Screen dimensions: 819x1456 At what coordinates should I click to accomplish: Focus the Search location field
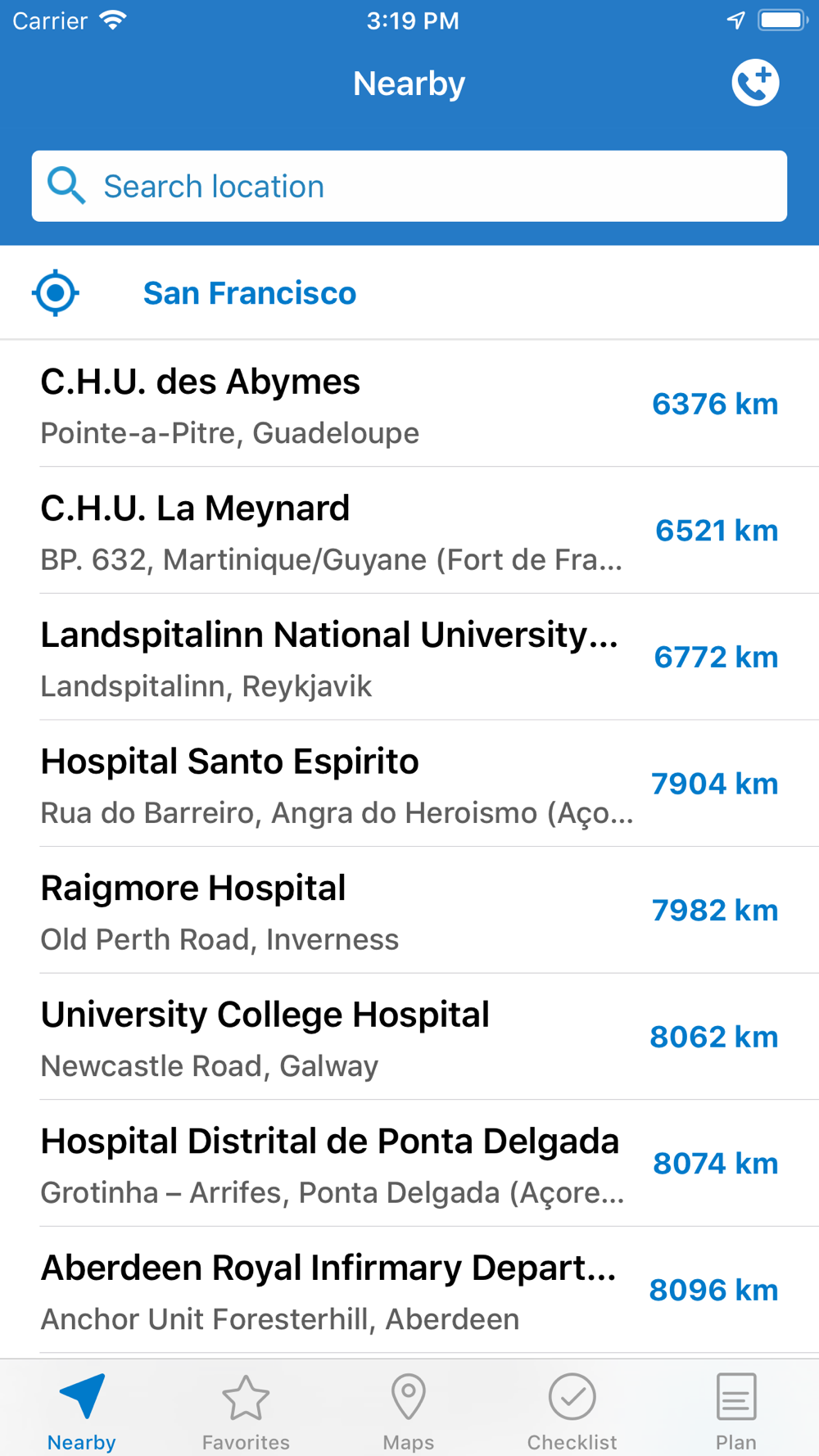pos(409,186)
